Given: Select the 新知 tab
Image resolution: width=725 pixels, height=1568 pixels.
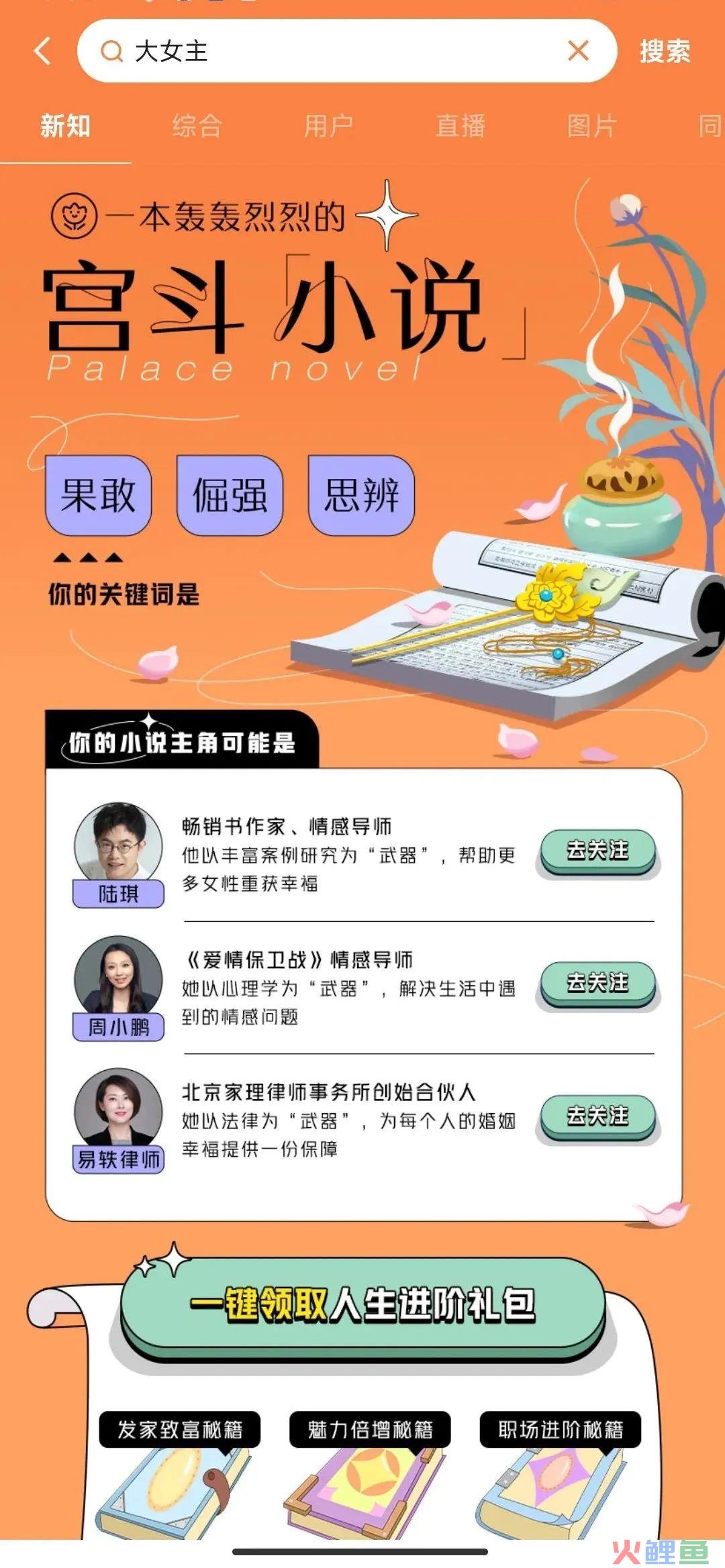Looking at the screenshot, I should (x=65, y=125).
